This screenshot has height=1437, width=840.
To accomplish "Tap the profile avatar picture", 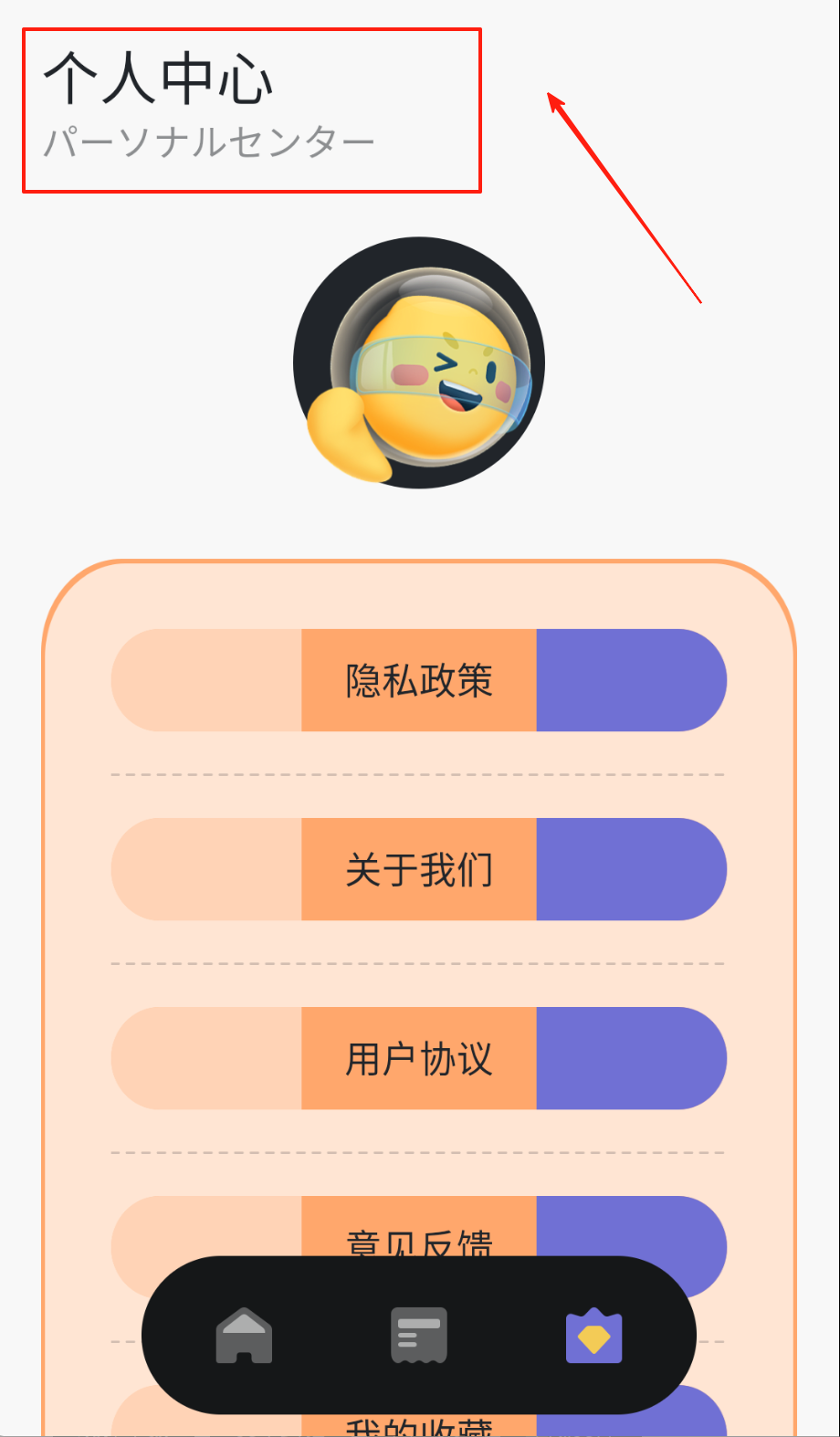I will [x=419, y=363].
